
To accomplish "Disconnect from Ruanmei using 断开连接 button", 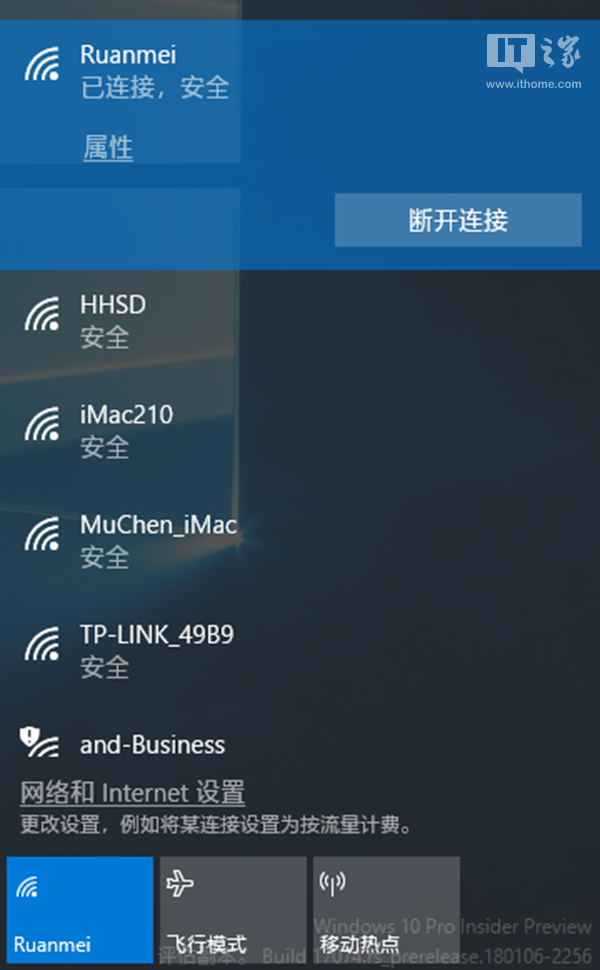I will click(x=457, y=220).
